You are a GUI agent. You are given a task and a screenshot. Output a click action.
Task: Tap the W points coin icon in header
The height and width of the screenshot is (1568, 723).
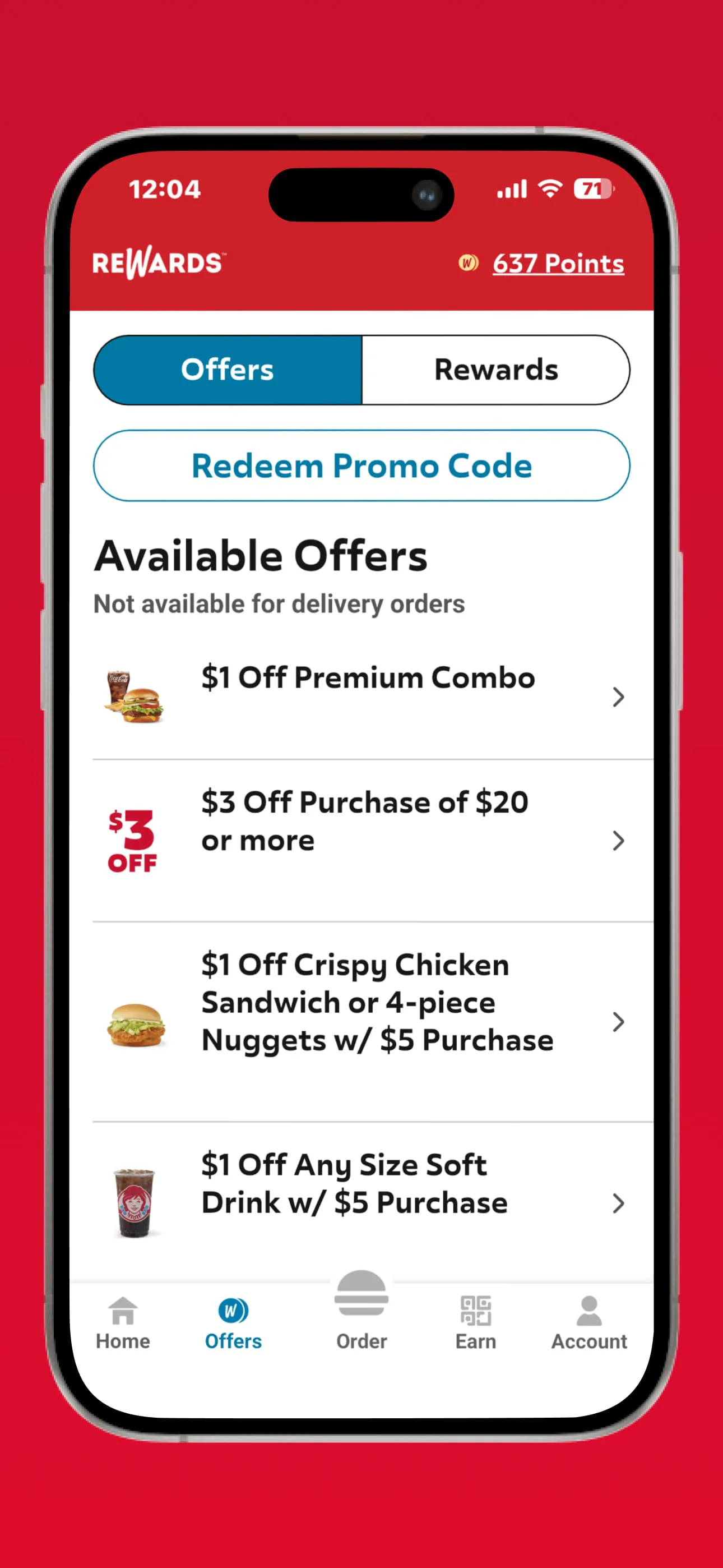469,263
